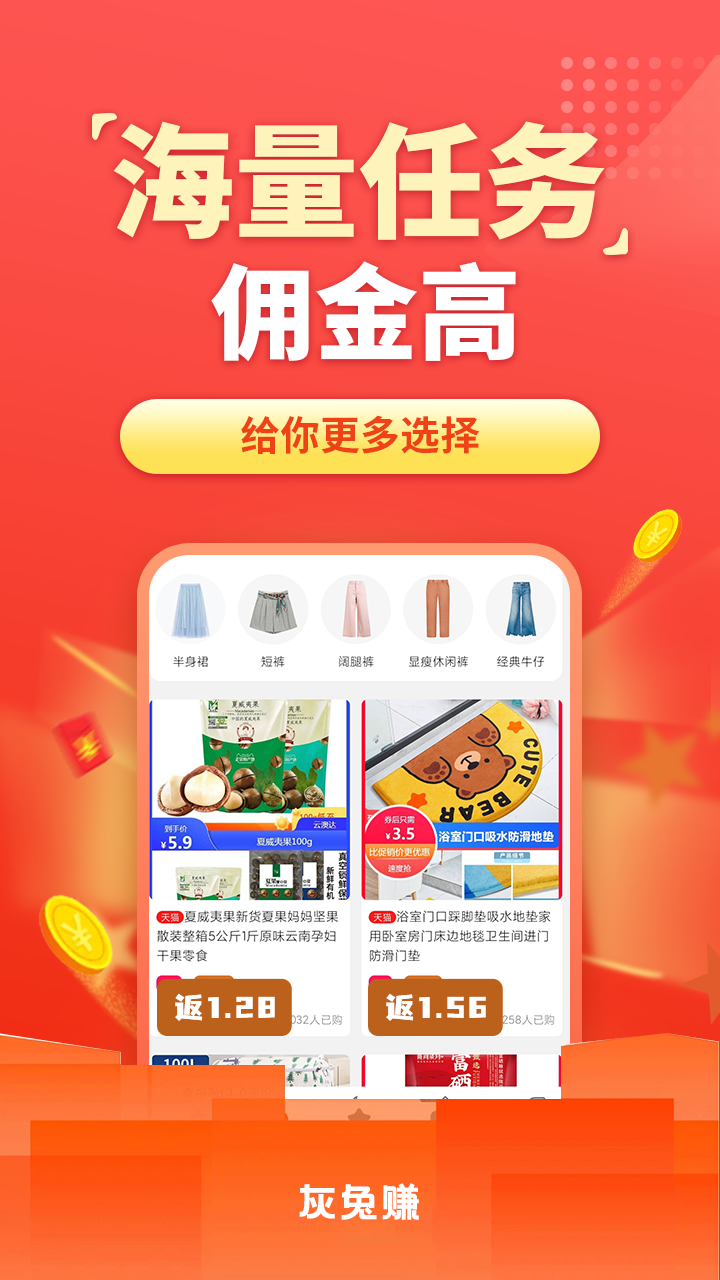
Task: Click the 灰兔赚 app name text
Action: click(360, 1199)
